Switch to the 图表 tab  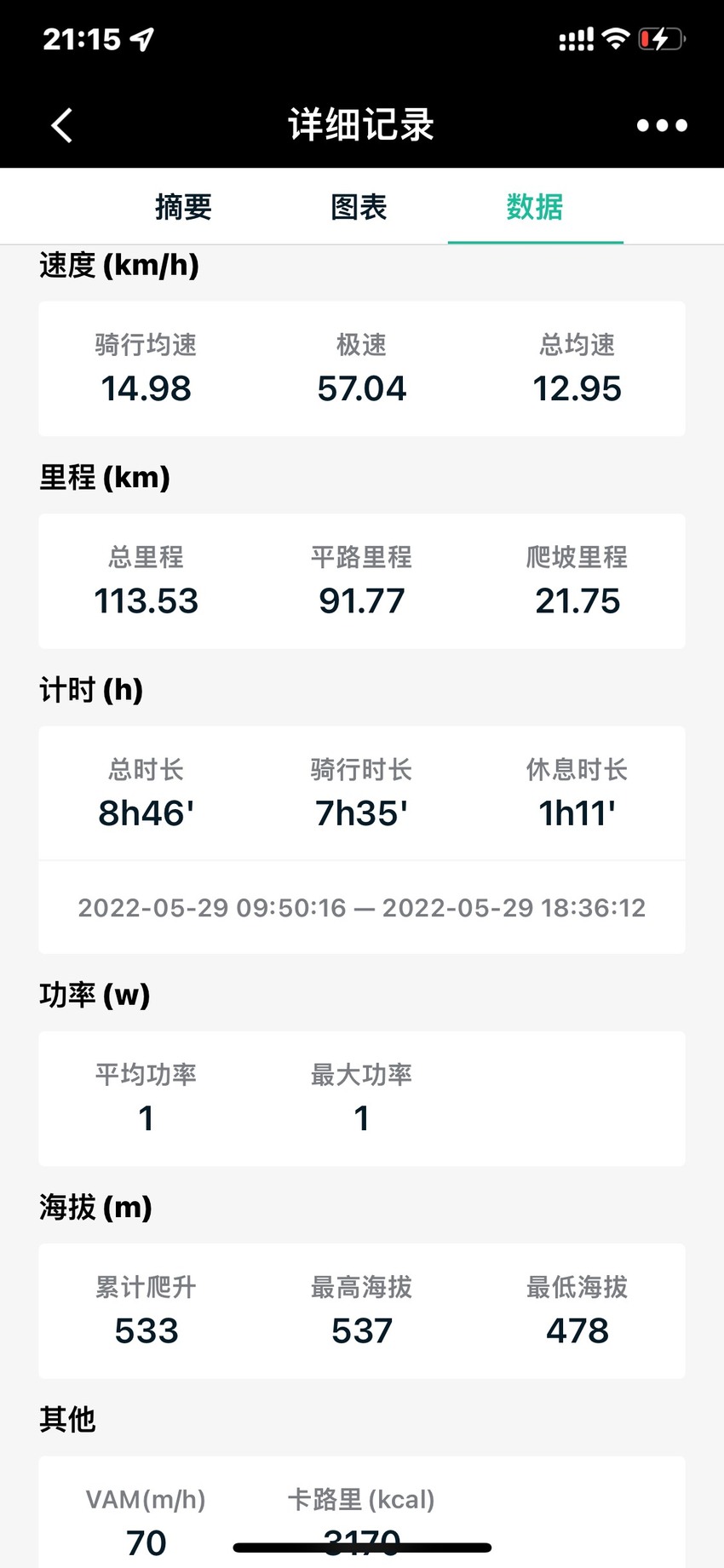pos(359,207)
